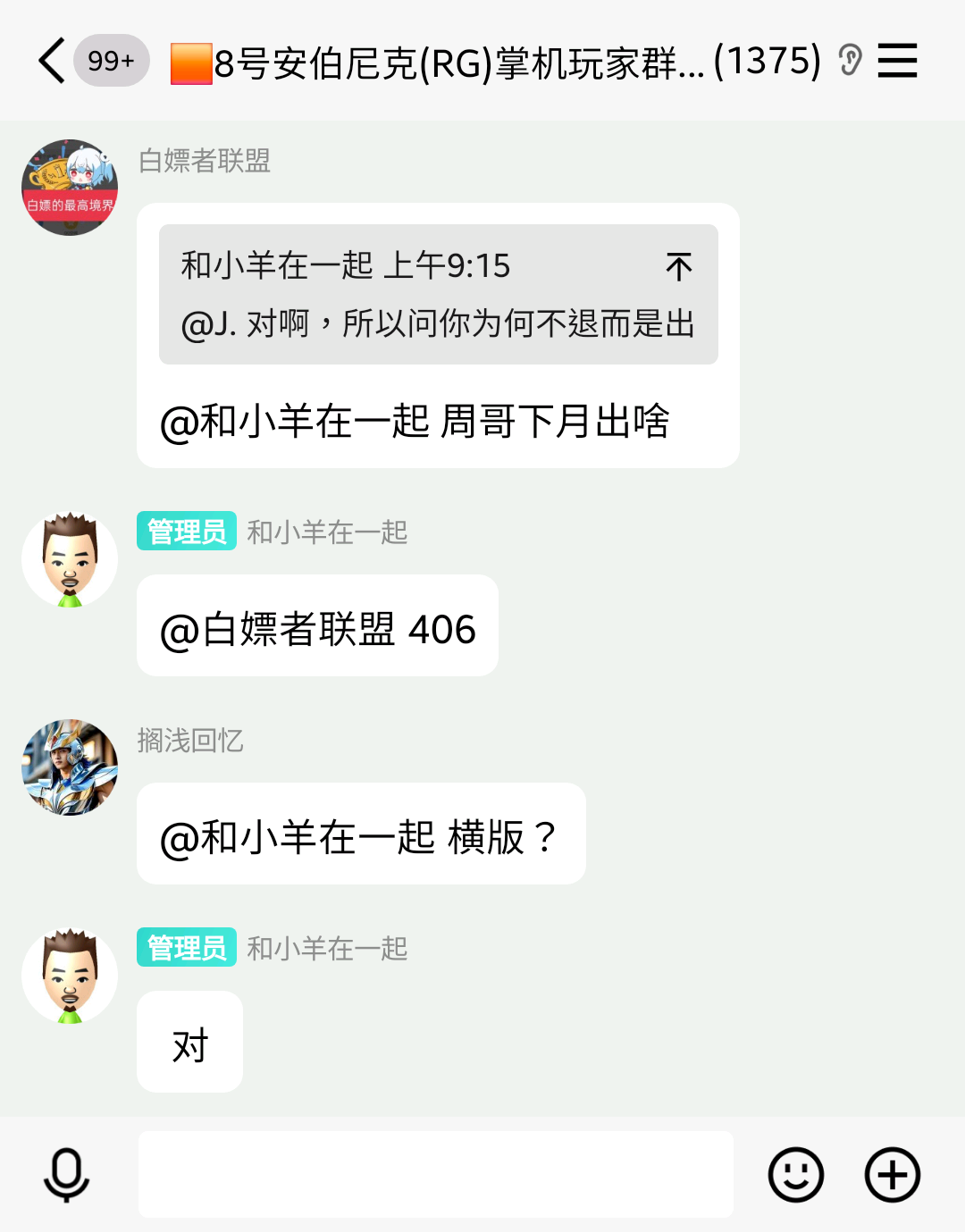Go back to the chat list
Image resolution: width=965 pixels, height=1232 pixels.
(x=52, y=61)
